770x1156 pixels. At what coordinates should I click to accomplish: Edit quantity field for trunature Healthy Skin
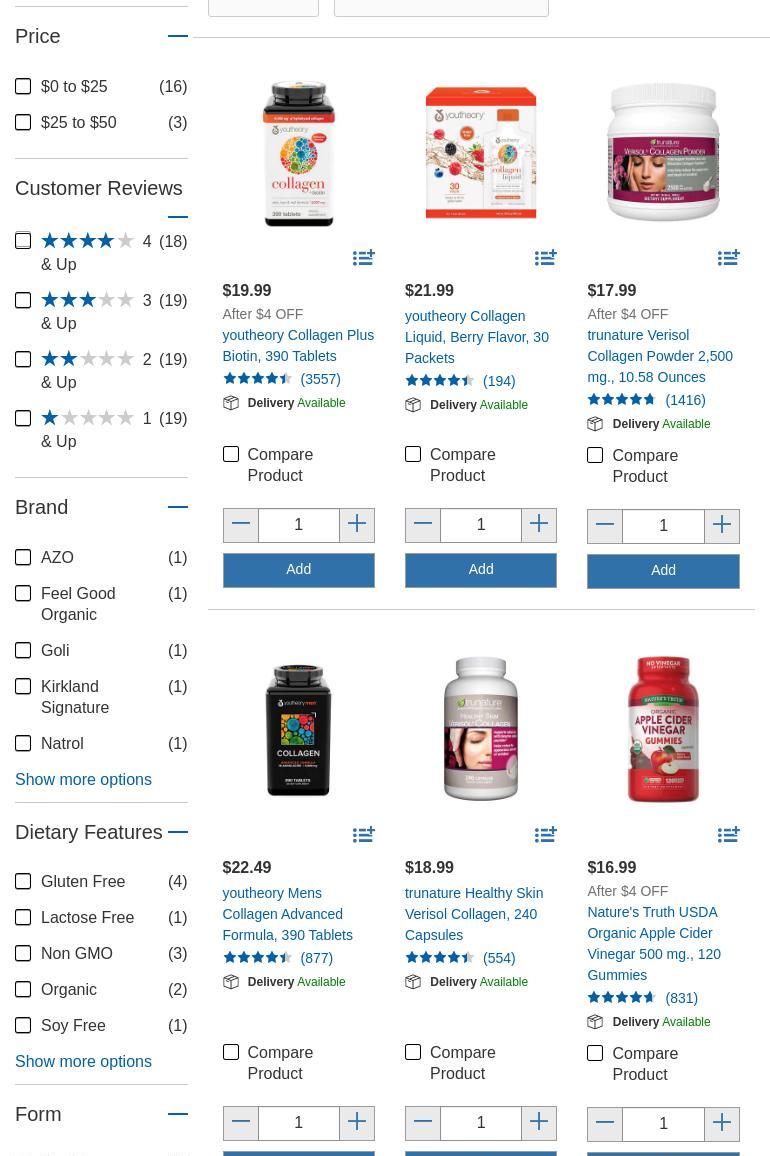(x=481, y=1123)
